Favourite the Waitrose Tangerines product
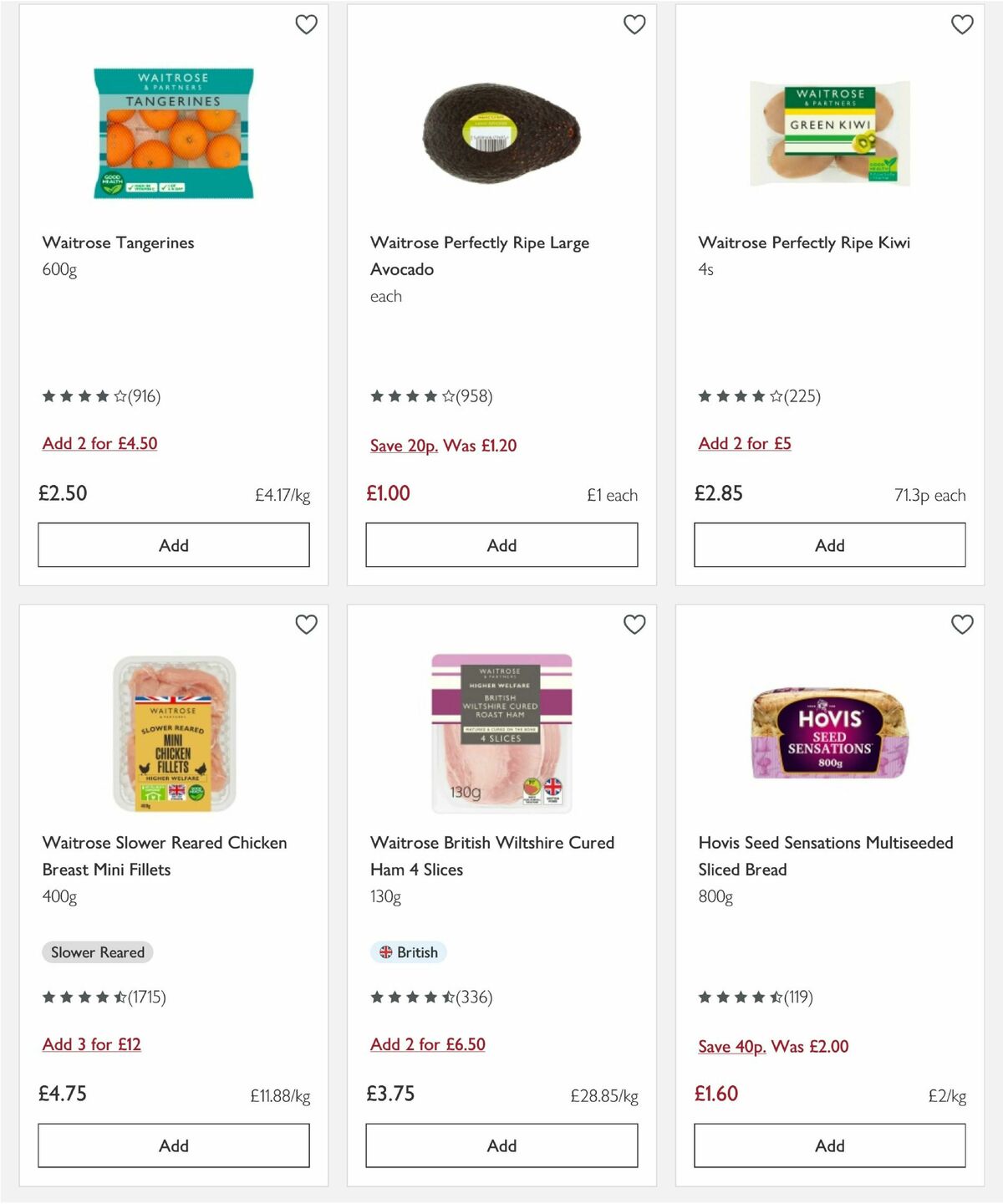Viewport: 1003px width, 1204px height. (306, 24)
